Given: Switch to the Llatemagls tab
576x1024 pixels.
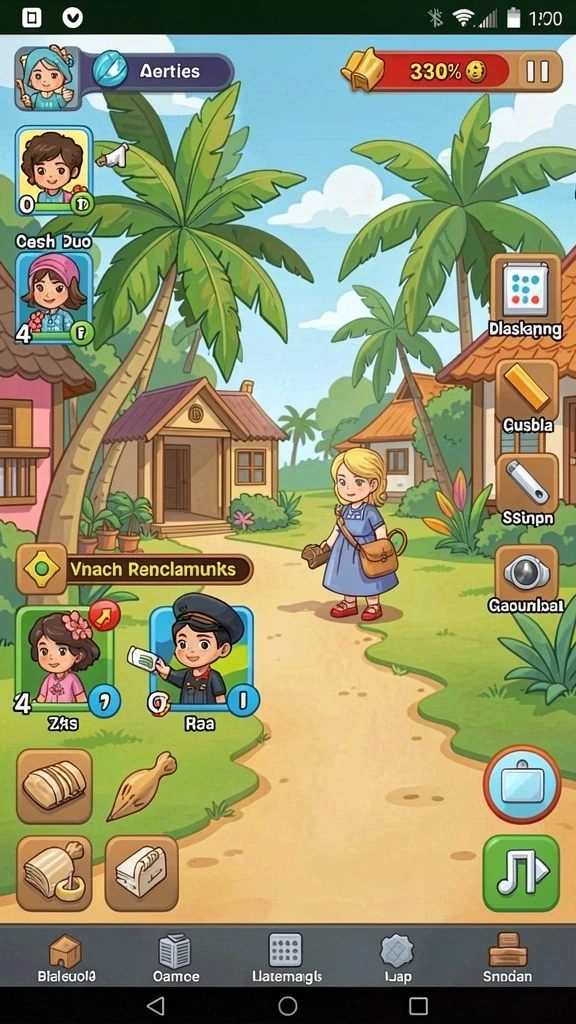Looking at the screenshot, I should 286,958.
